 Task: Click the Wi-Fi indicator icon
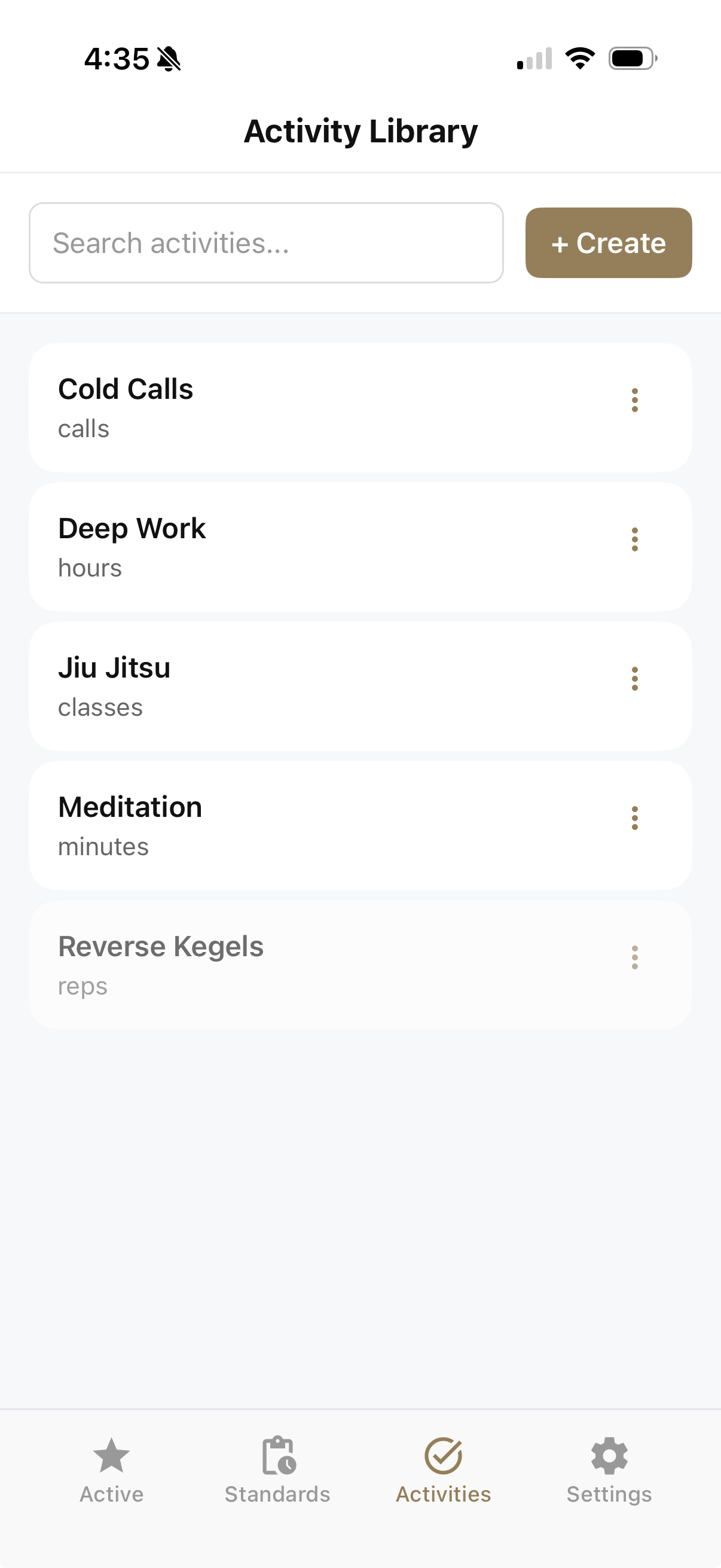click(x=579, y=57)
